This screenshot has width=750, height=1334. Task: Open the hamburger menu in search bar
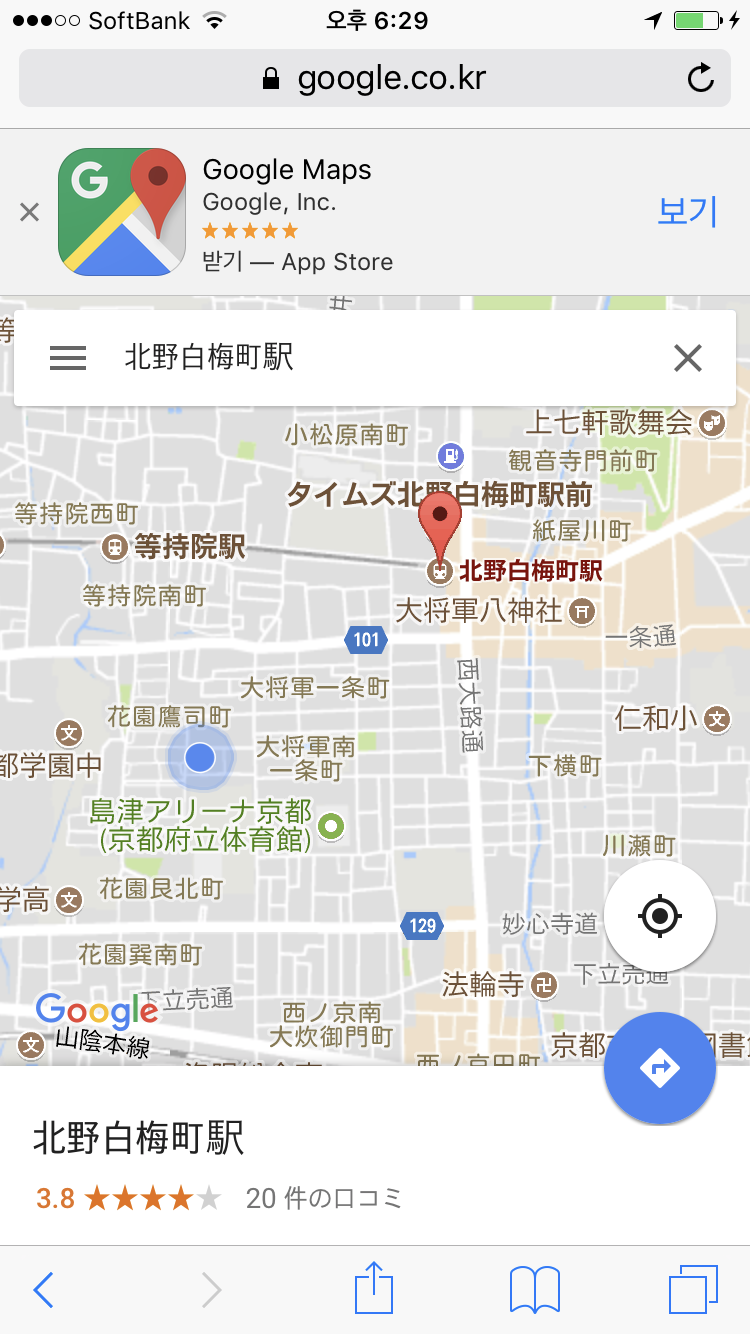[x=68, y=358]
